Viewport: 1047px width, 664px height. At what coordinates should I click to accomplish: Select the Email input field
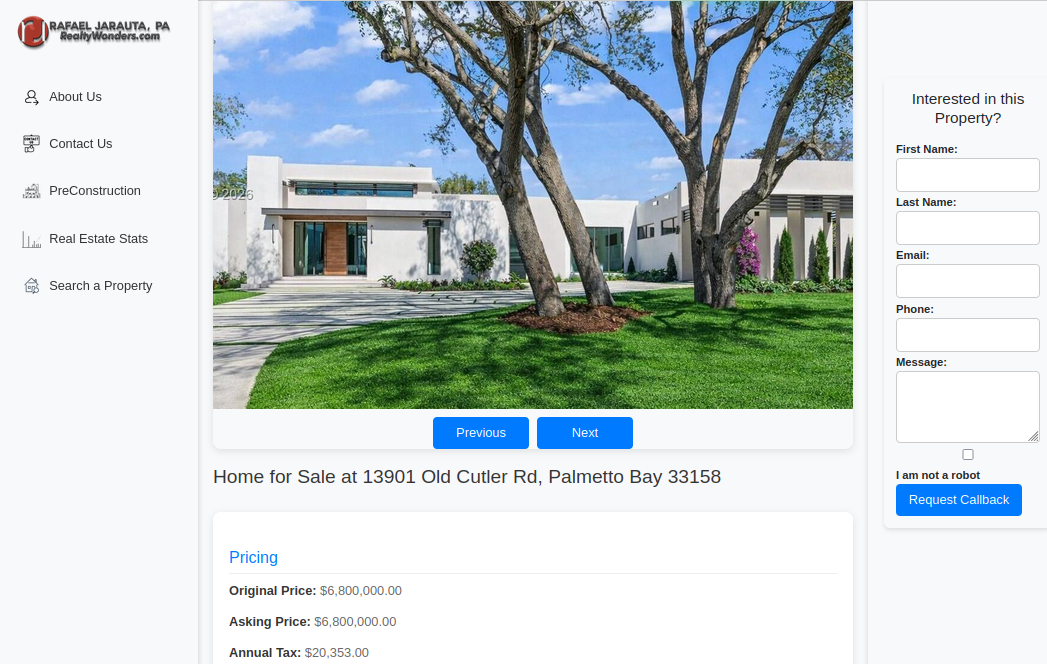[x=967, y=281]
